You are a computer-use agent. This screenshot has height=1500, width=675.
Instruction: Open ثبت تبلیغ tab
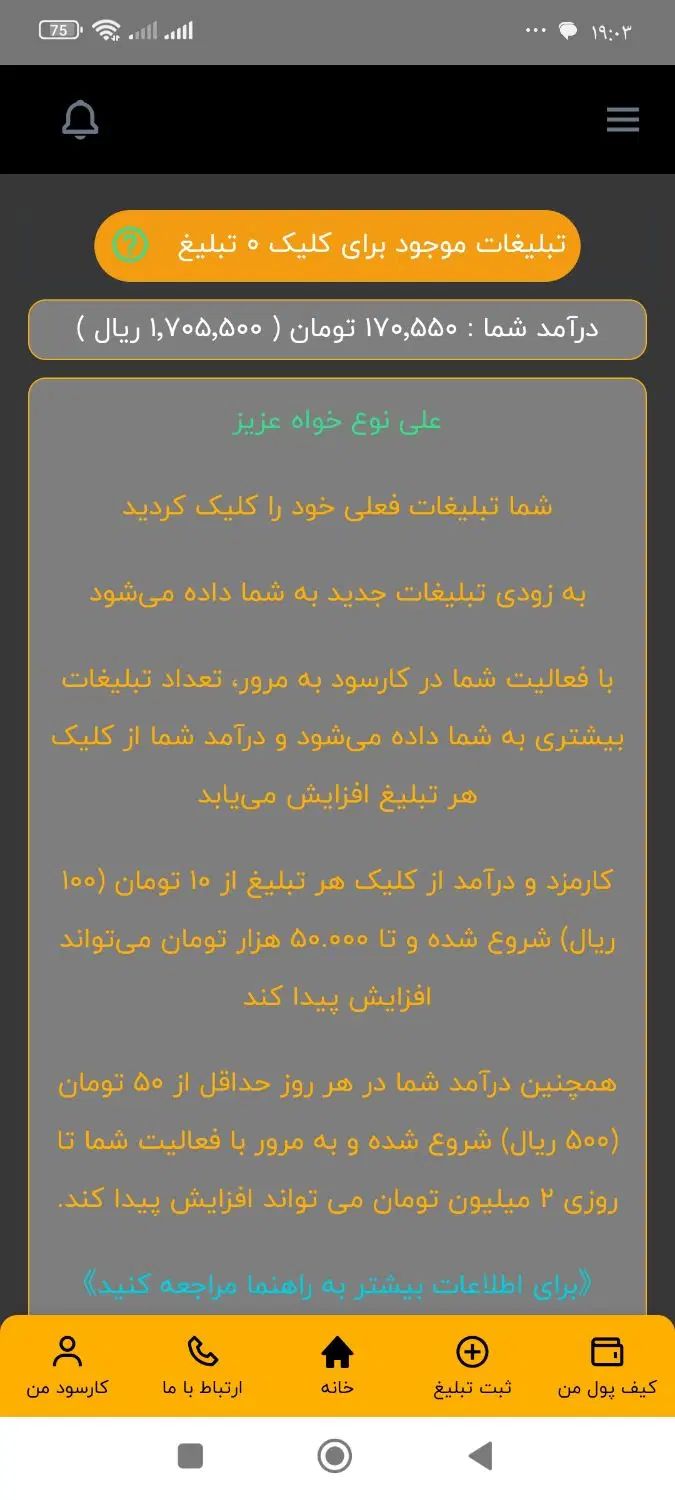[472, 1366]
